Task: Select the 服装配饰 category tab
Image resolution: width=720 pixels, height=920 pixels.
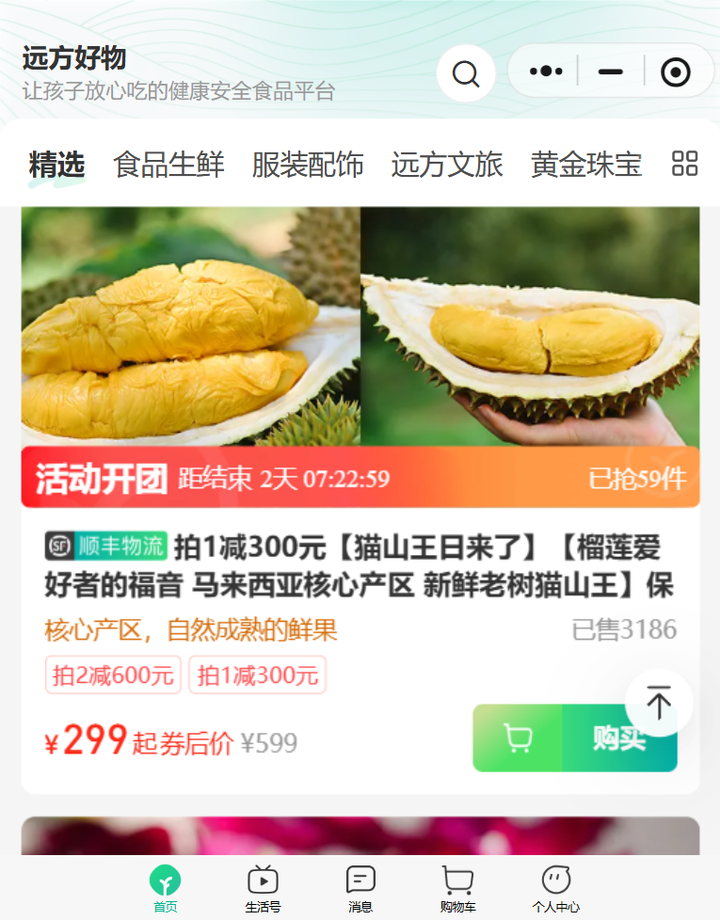Action: (307, 165)
